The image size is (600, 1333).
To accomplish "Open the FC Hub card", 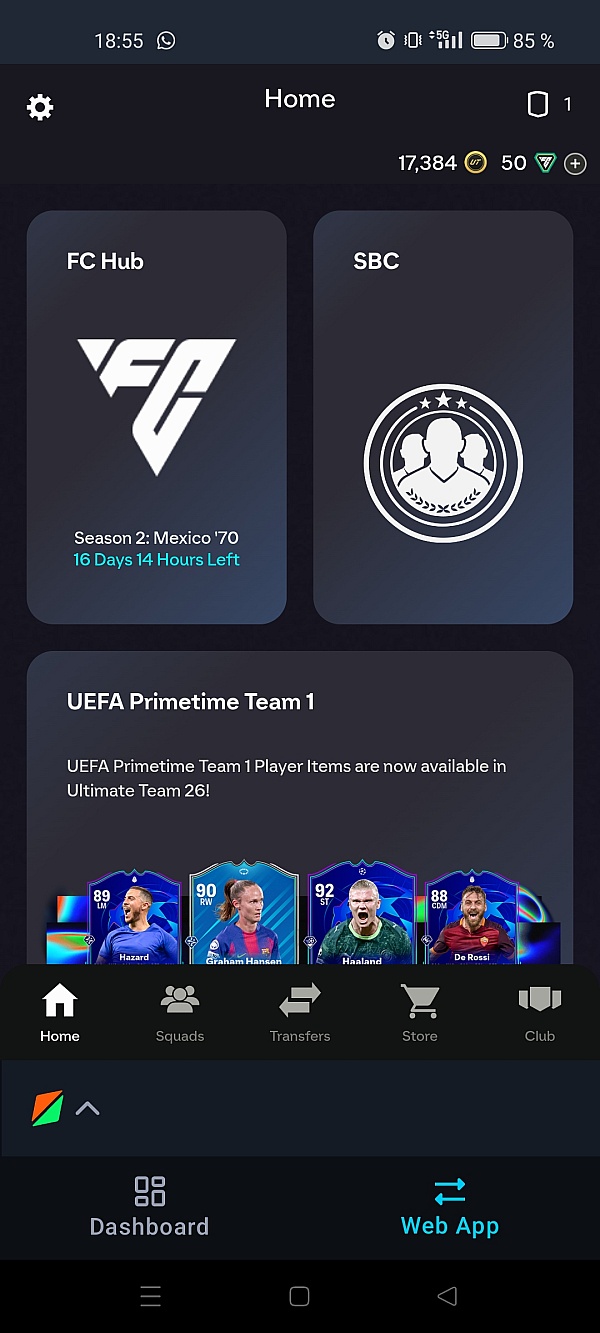I will click(157, 417).
